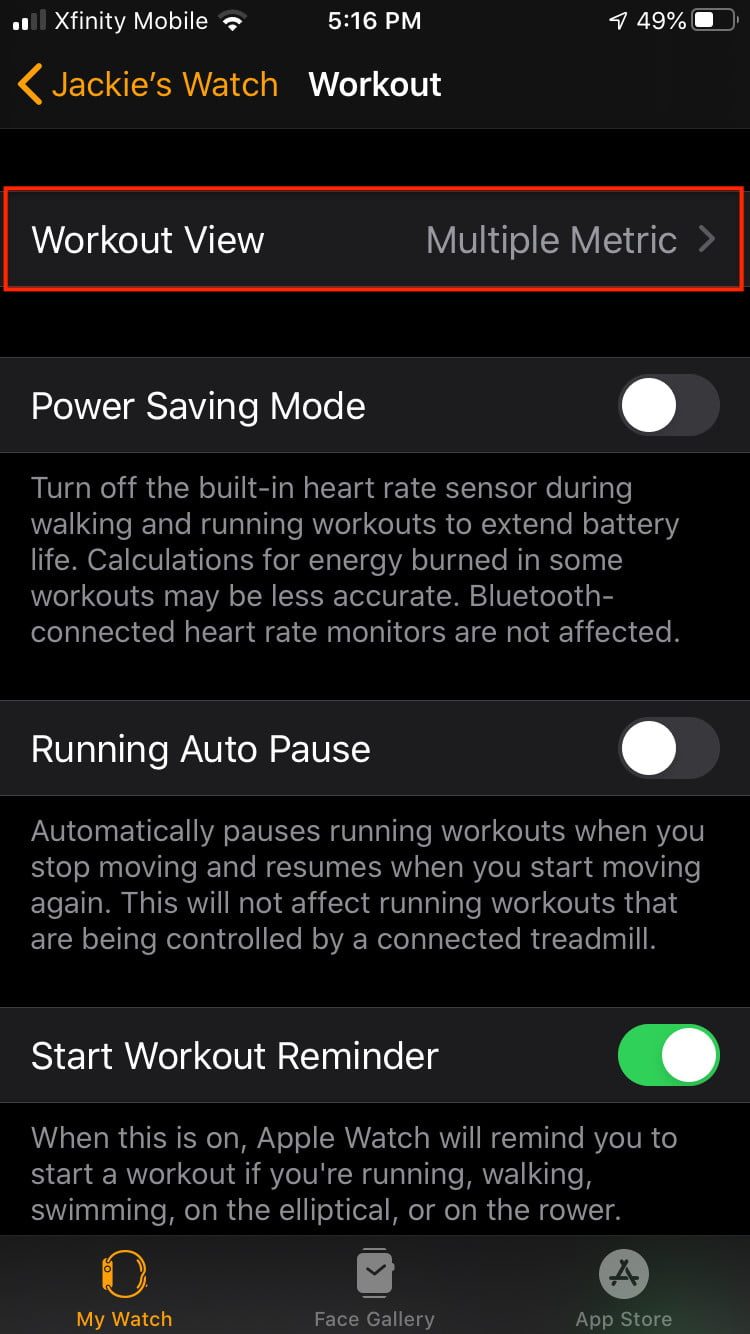The height and width of the screenshot is (1334, 750).
Task: Switch to the Face Gallery tab
Action: point(374,1290)
